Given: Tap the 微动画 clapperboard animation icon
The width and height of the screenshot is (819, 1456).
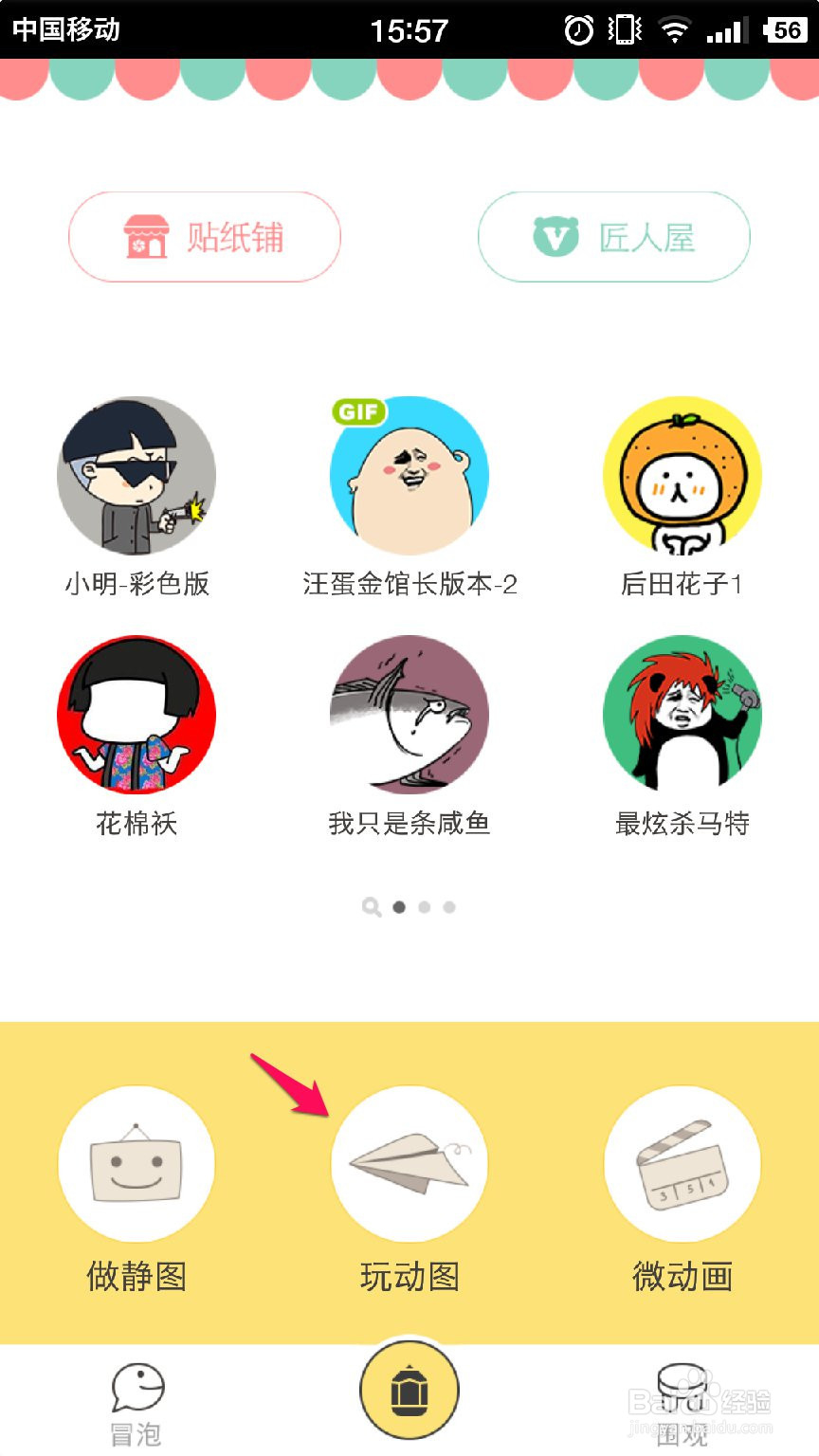Looking at the screenshot, I should 682,1164.
